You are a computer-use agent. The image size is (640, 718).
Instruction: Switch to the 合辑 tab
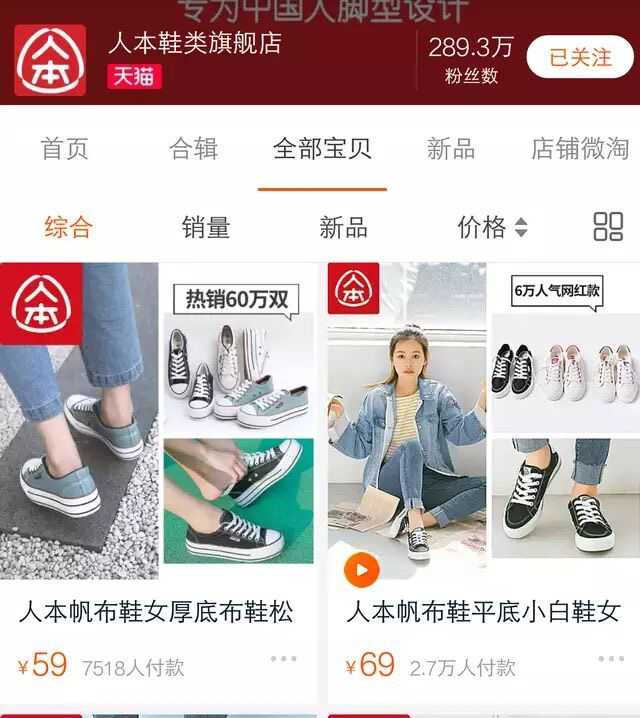193,149
